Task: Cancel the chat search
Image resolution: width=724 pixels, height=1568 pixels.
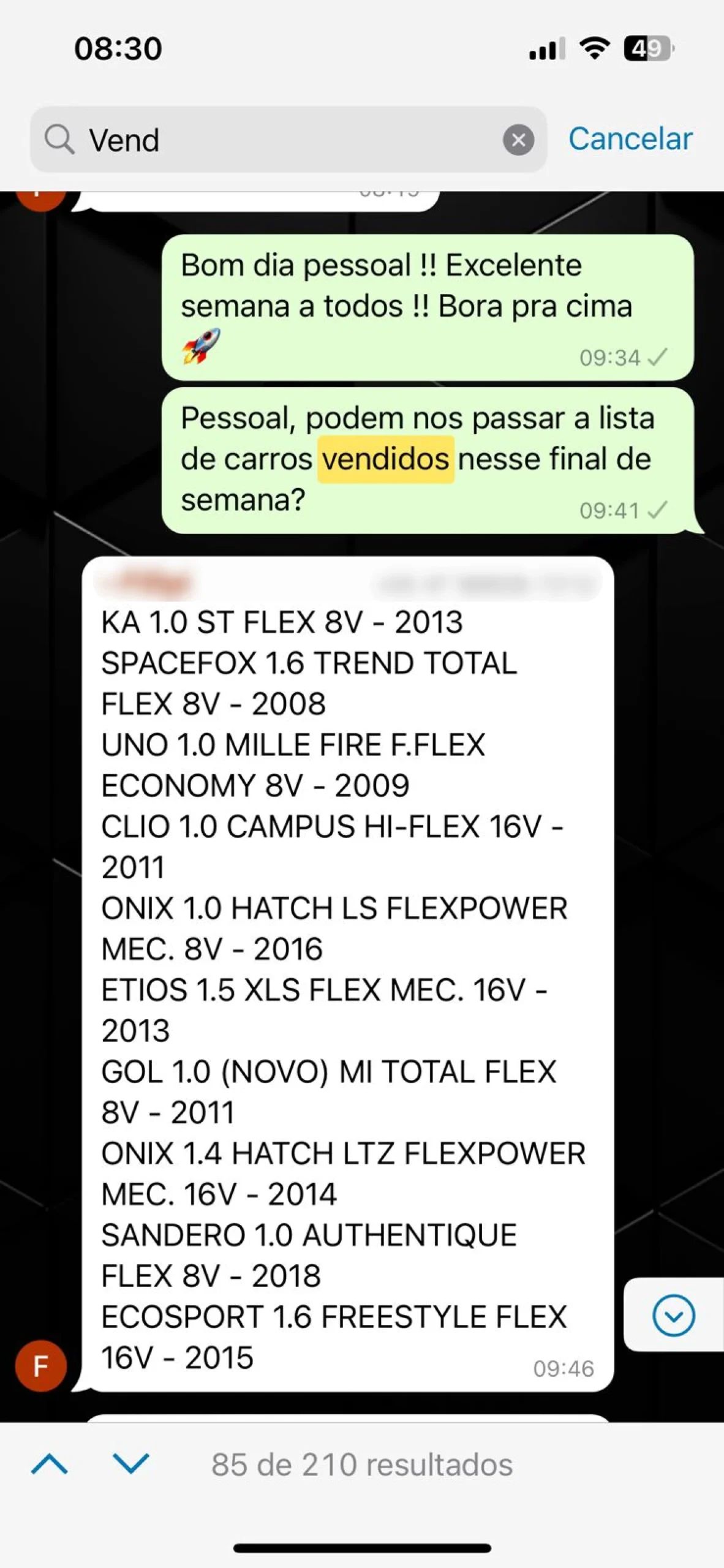Action: (630, 139)
